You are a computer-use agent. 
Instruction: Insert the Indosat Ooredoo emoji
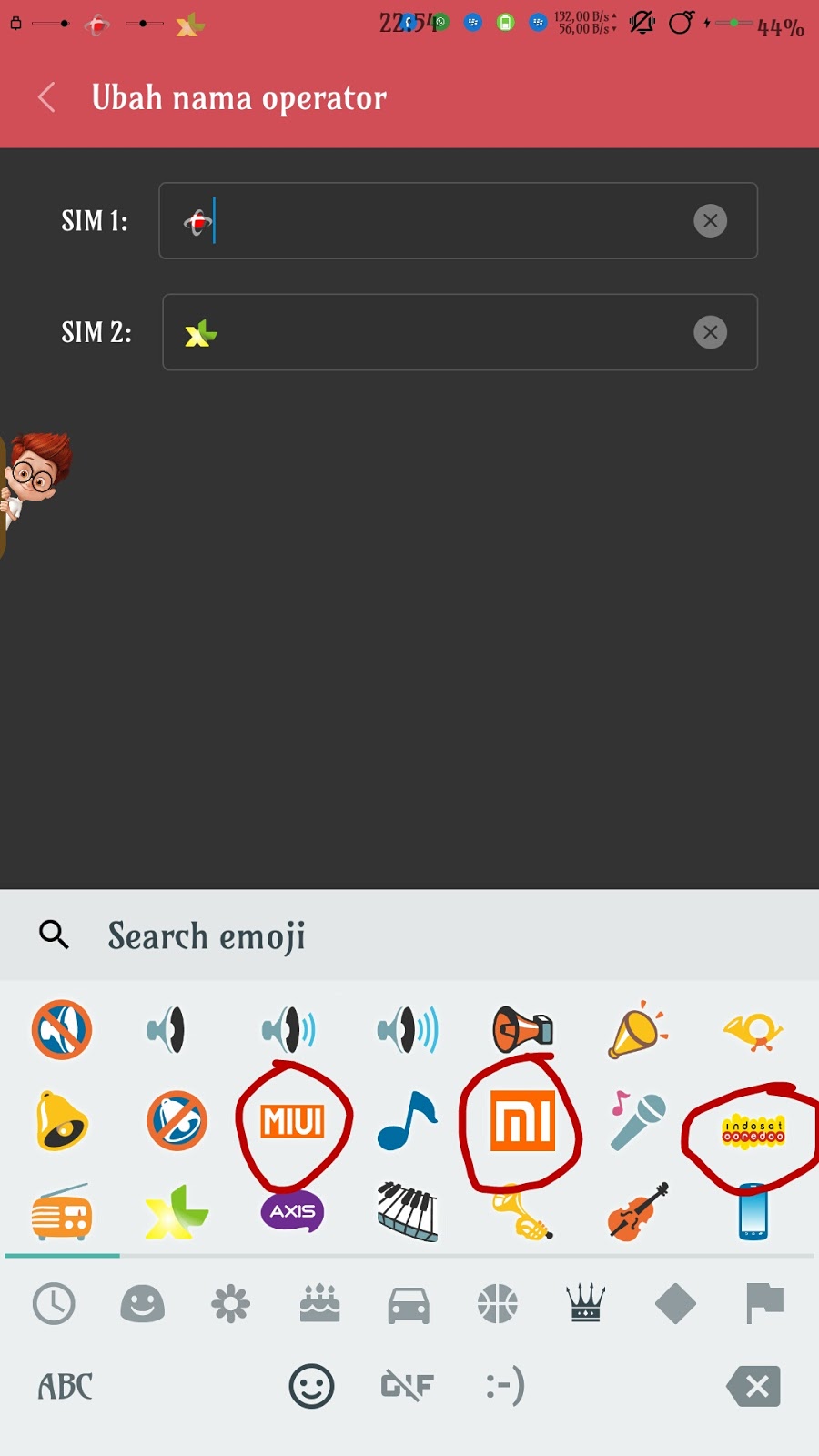[753, 1131]
